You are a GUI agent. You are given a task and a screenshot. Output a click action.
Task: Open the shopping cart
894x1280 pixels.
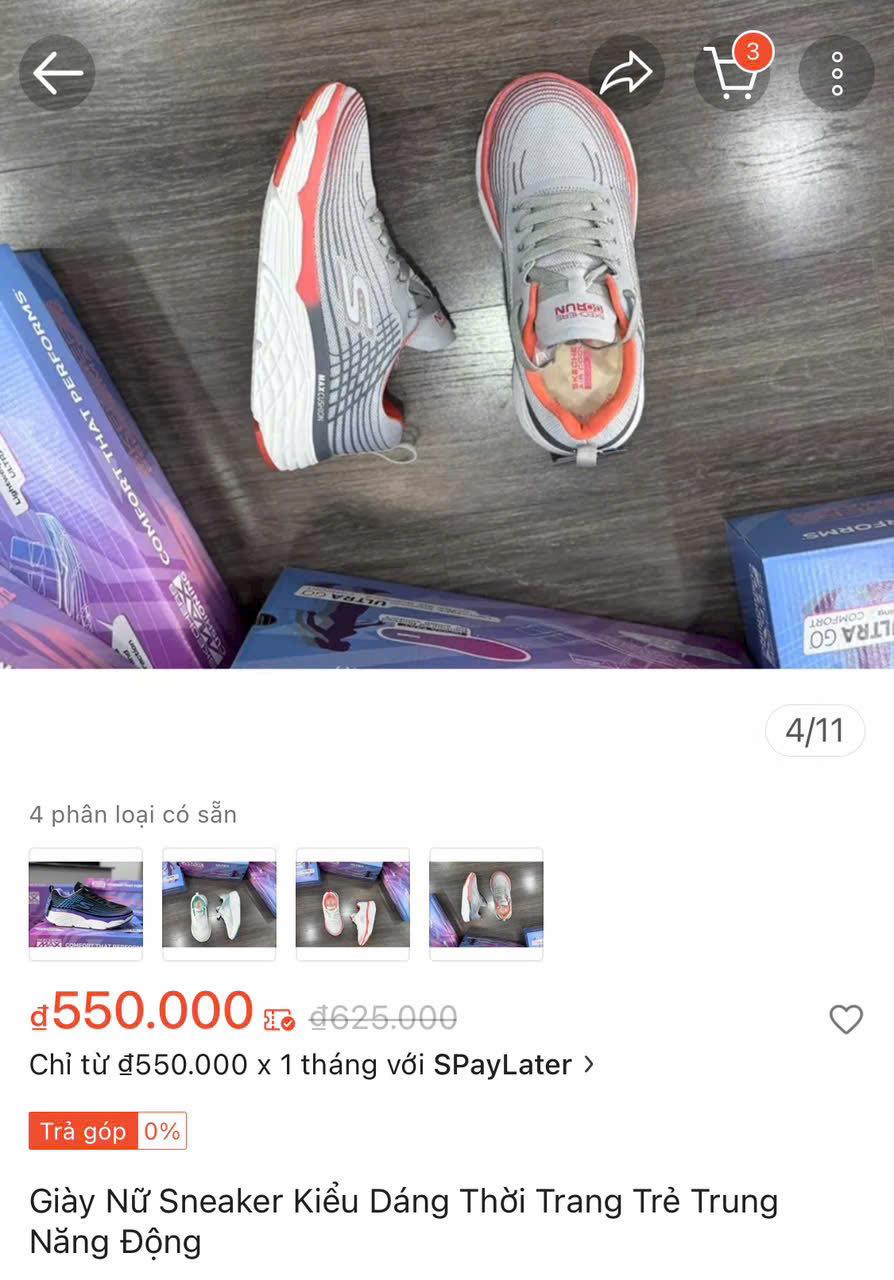click(732, 73)
